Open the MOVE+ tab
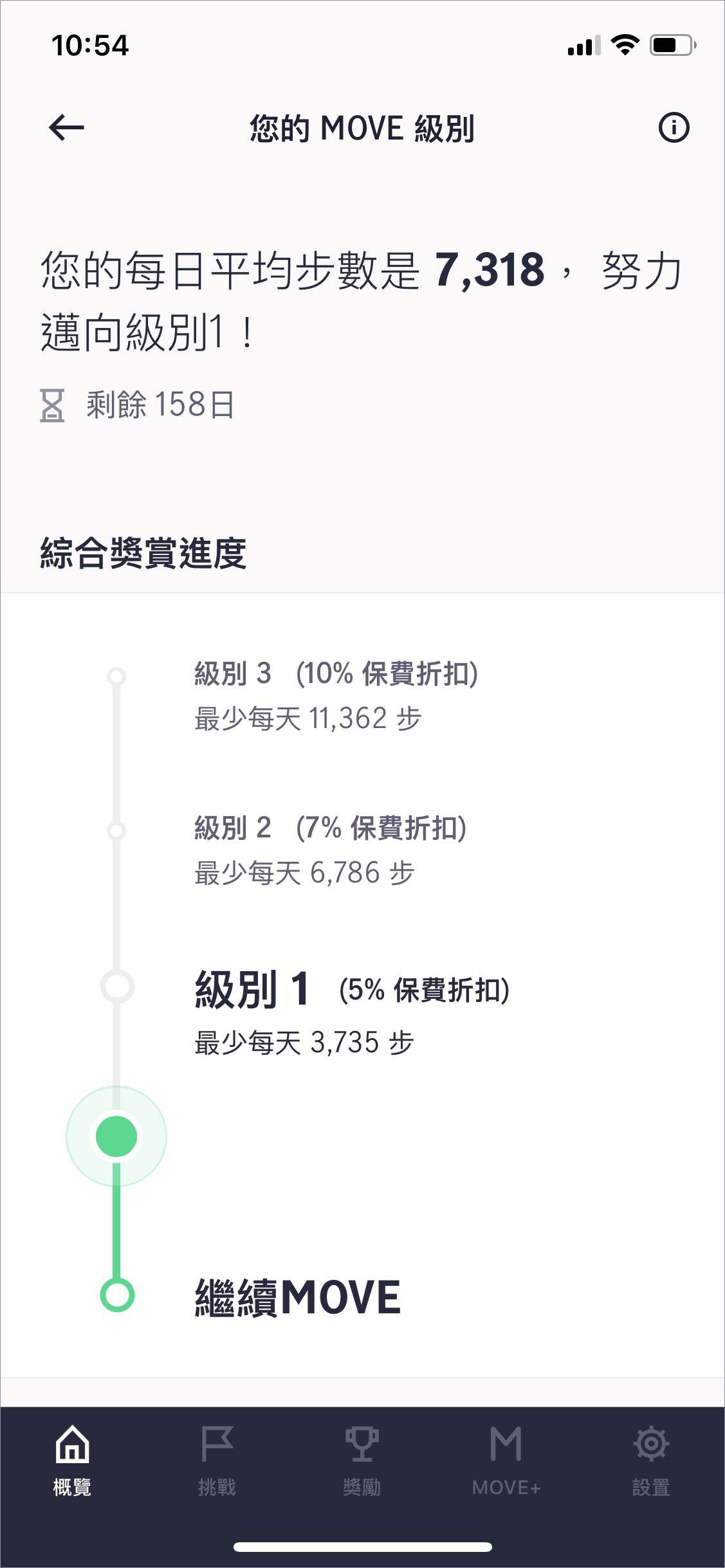725x1568 pixels. (x=506, y=1461)
